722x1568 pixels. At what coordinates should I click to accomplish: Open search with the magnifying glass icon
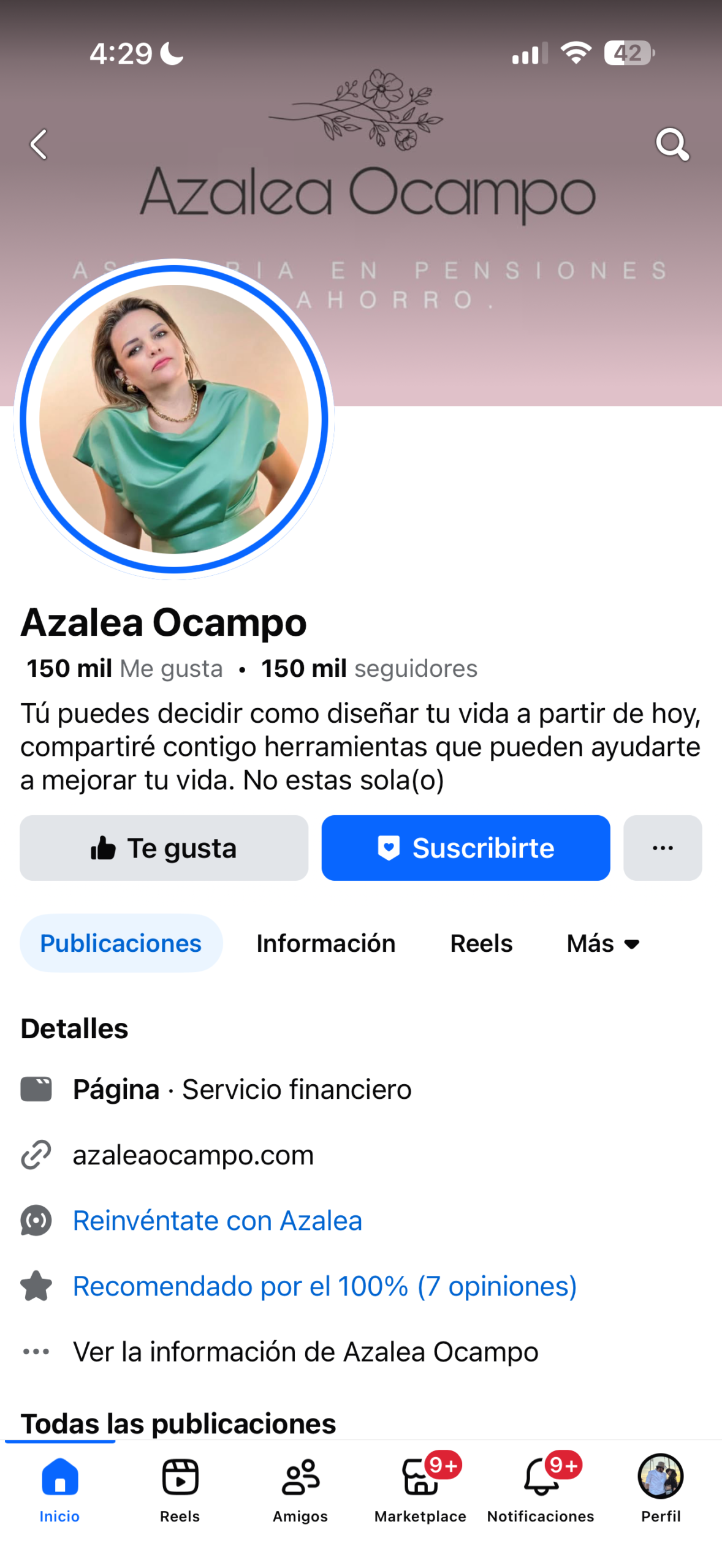[672, 144]
